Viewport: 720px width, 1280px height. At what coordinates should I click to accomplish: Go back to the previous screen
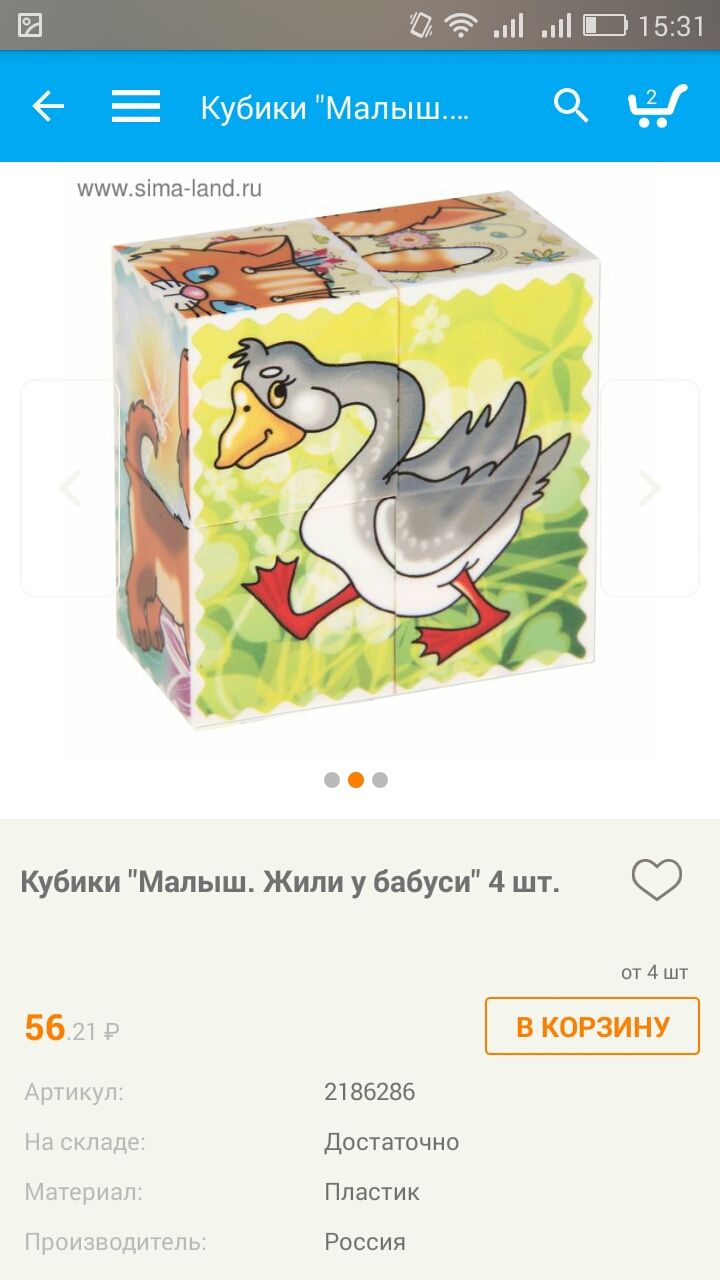pos(48,106)
